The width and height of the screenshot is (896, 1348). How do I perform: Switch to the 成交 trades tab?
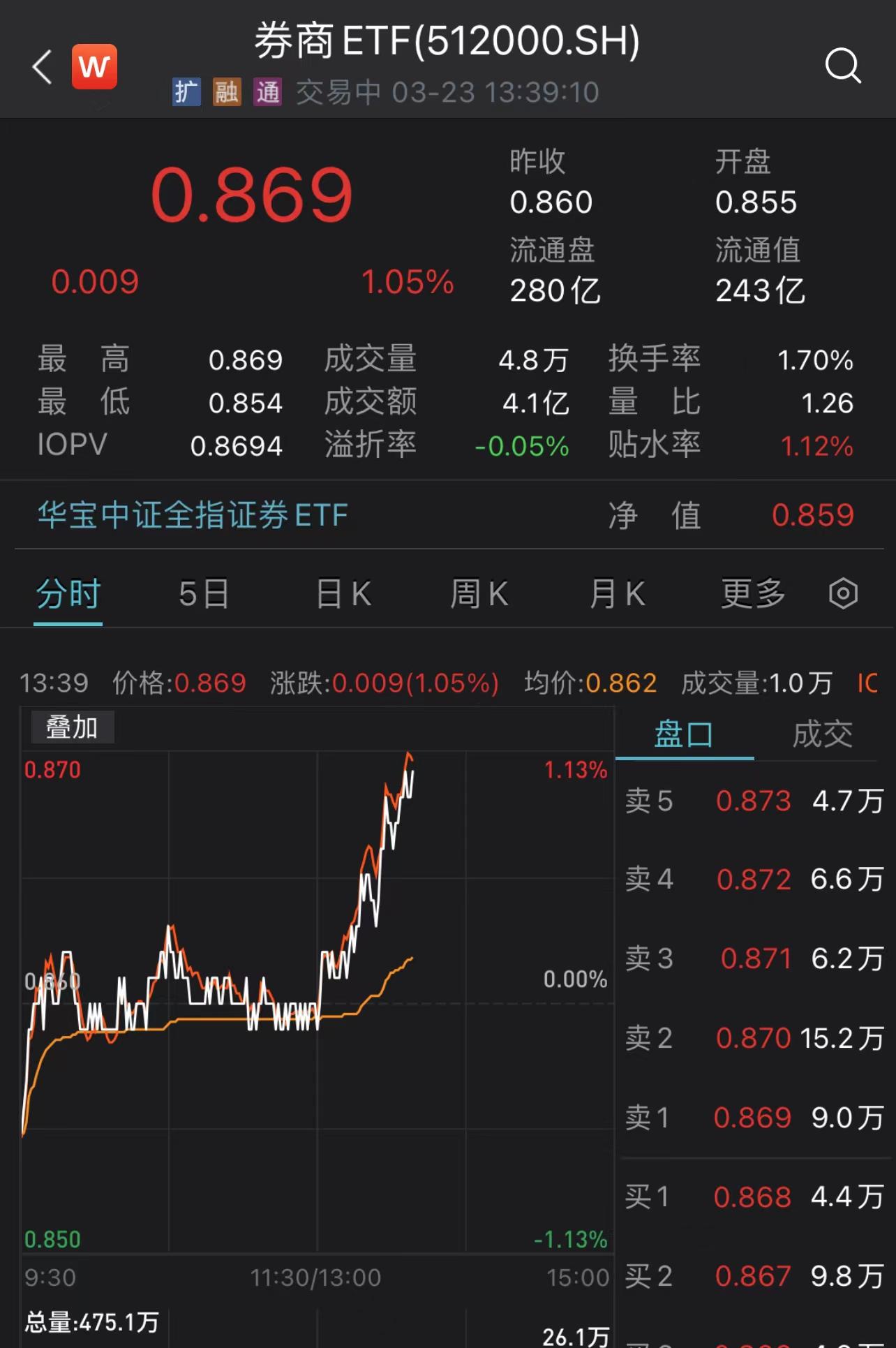[x=823, y=733]
